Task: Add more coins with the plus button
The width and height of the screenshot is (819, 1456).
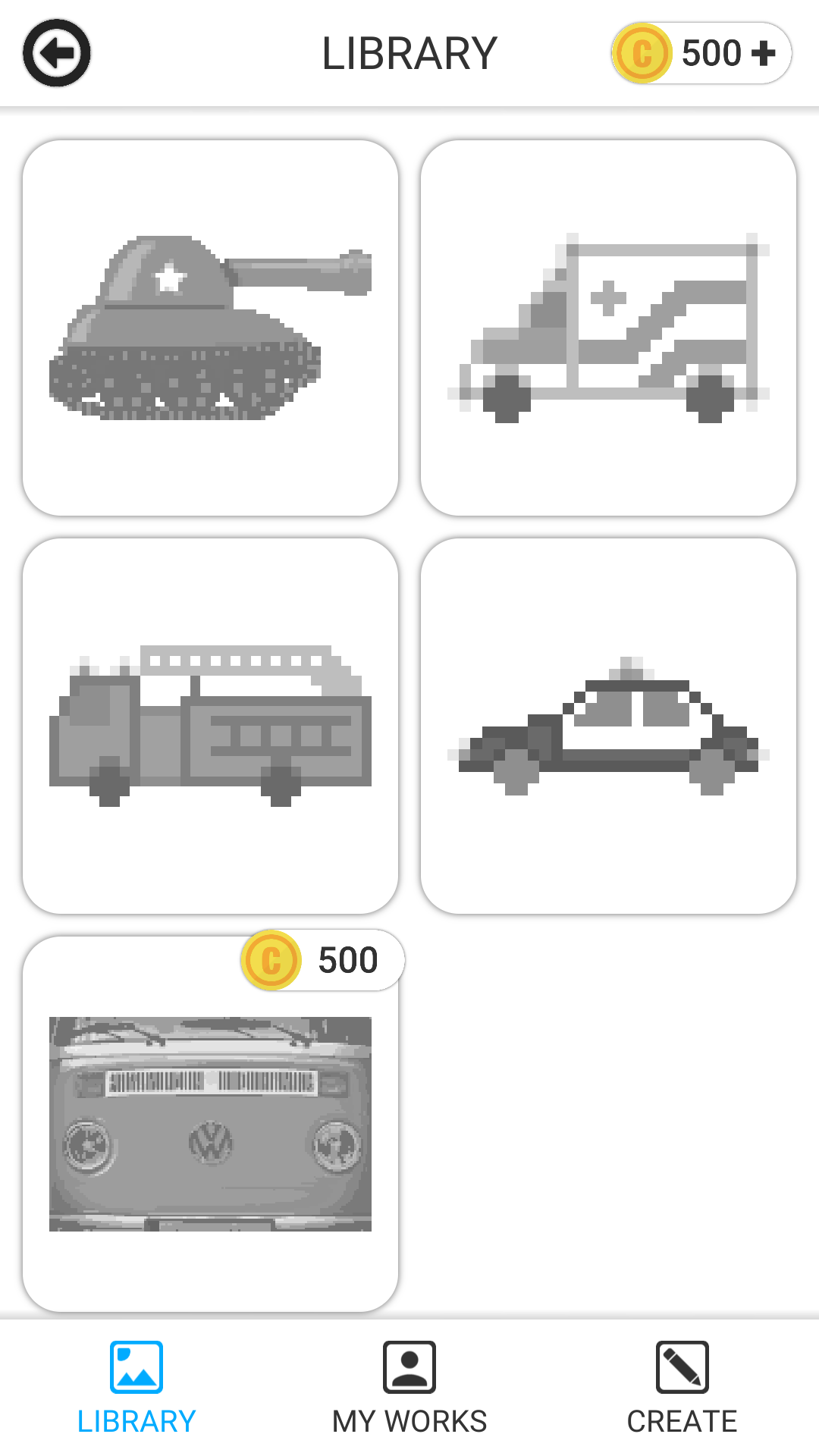Action: pyautogui.click(x=763, y=53)
